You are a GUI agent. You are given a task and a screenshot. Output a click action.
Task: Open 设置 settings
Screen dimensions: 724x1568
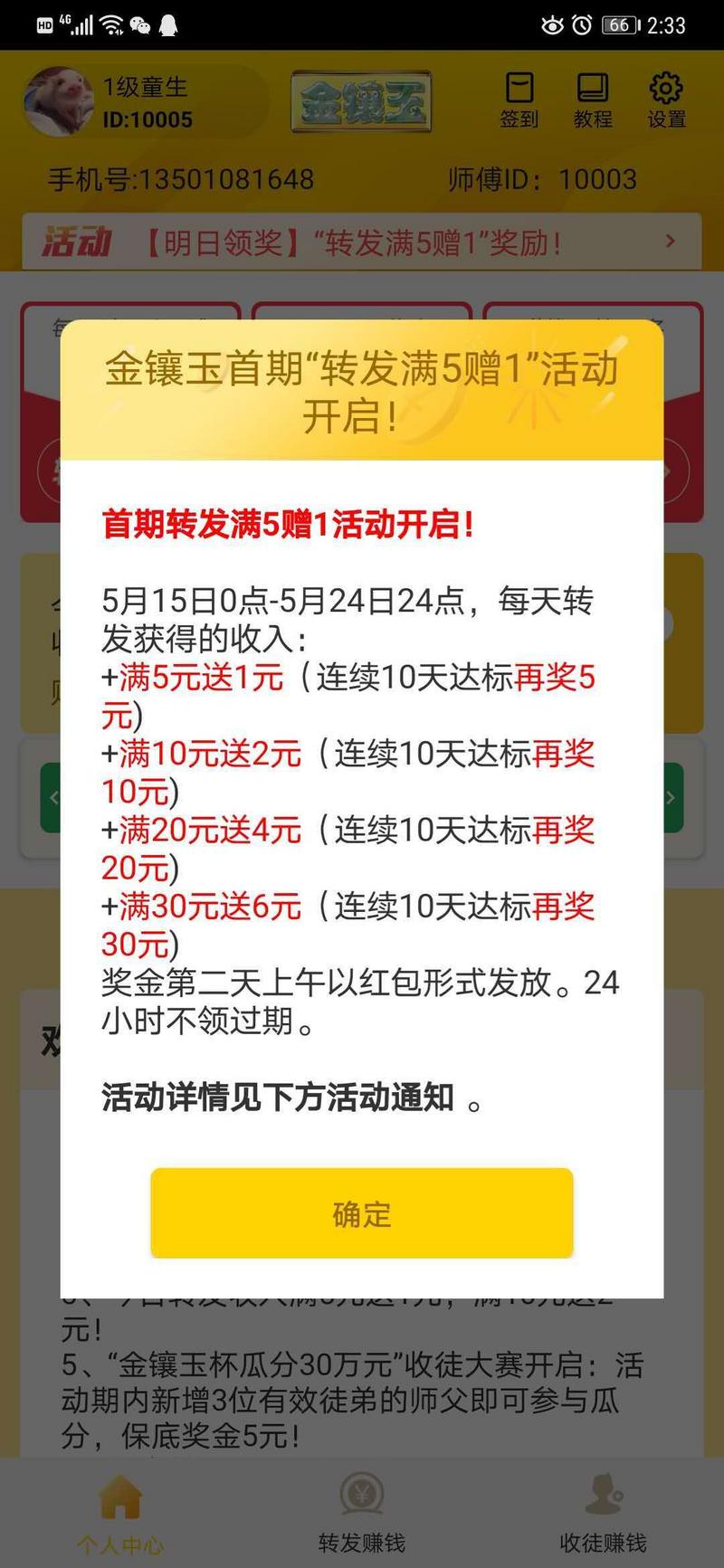[666, 100]
